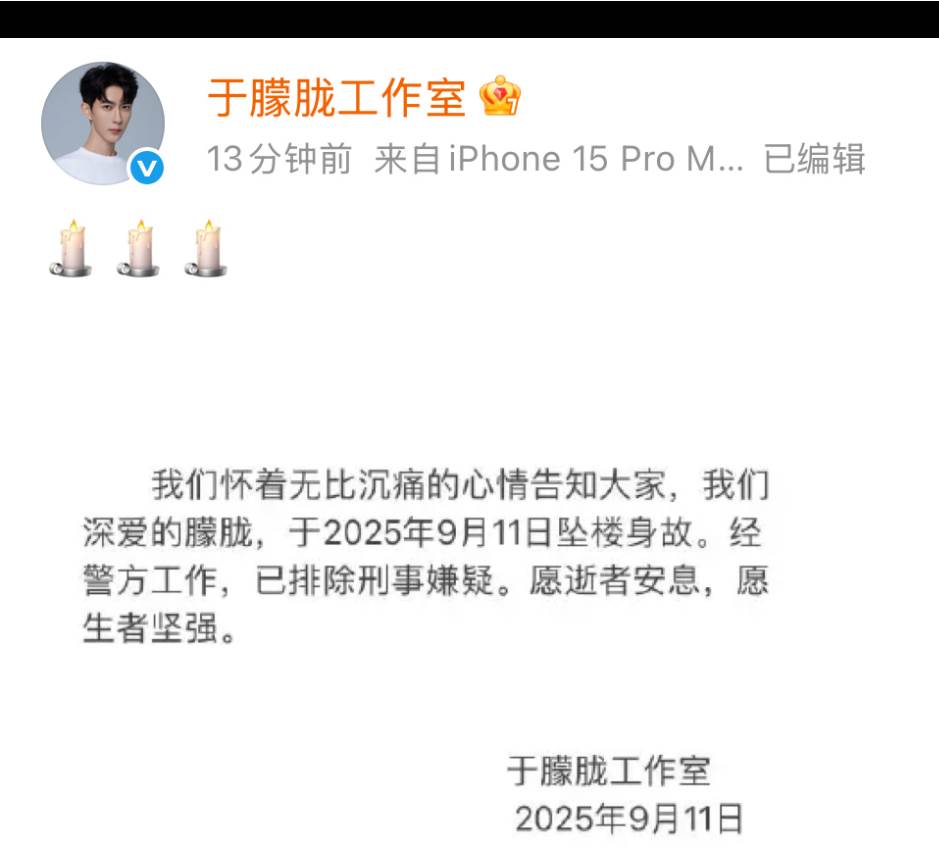Open the 于朦胧工作室 profile avatar

[x=102, y=124]
